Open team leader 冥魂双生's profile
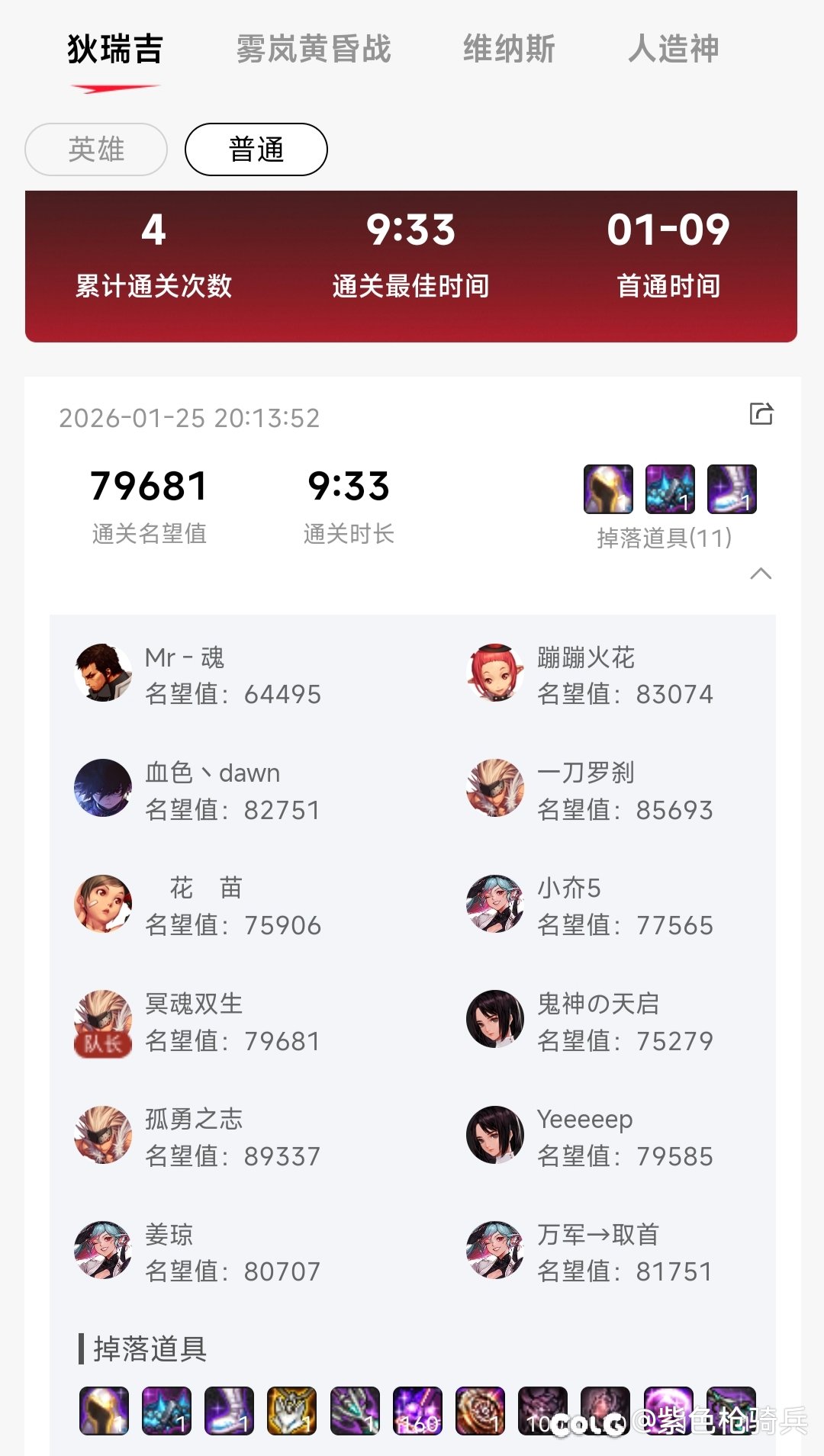Image resolution: width=824 pixels, height=1456 pixels. tap(103, 1020)
